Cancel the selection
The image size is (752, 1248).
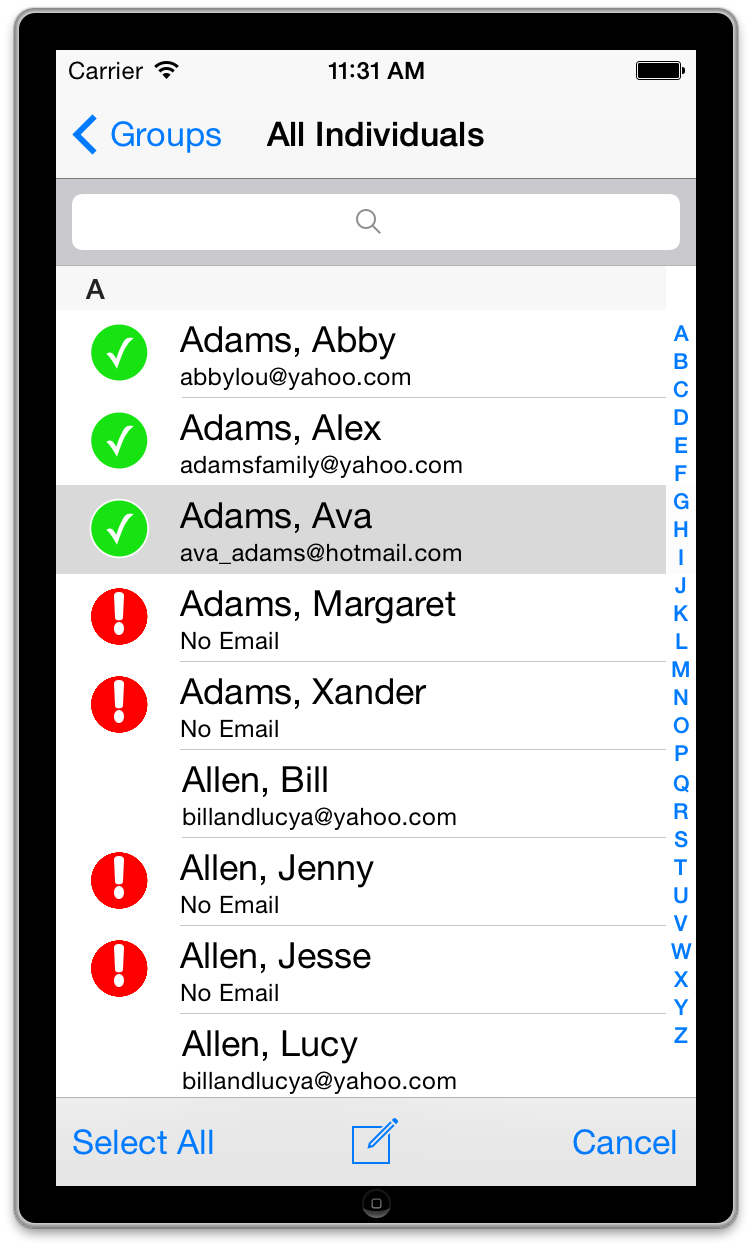pos(624,1142)
